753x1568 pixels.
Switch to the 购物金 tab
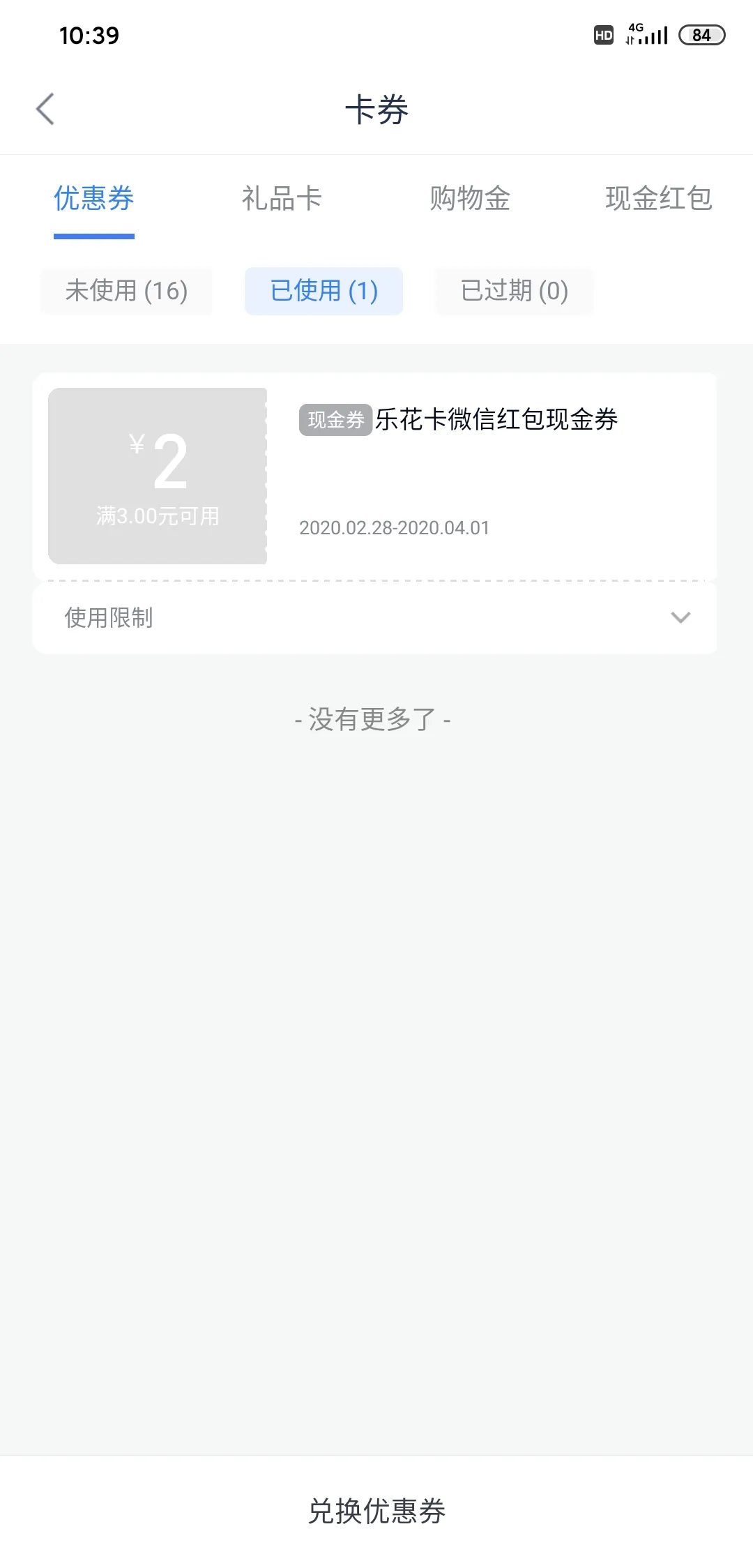(471, 198)
